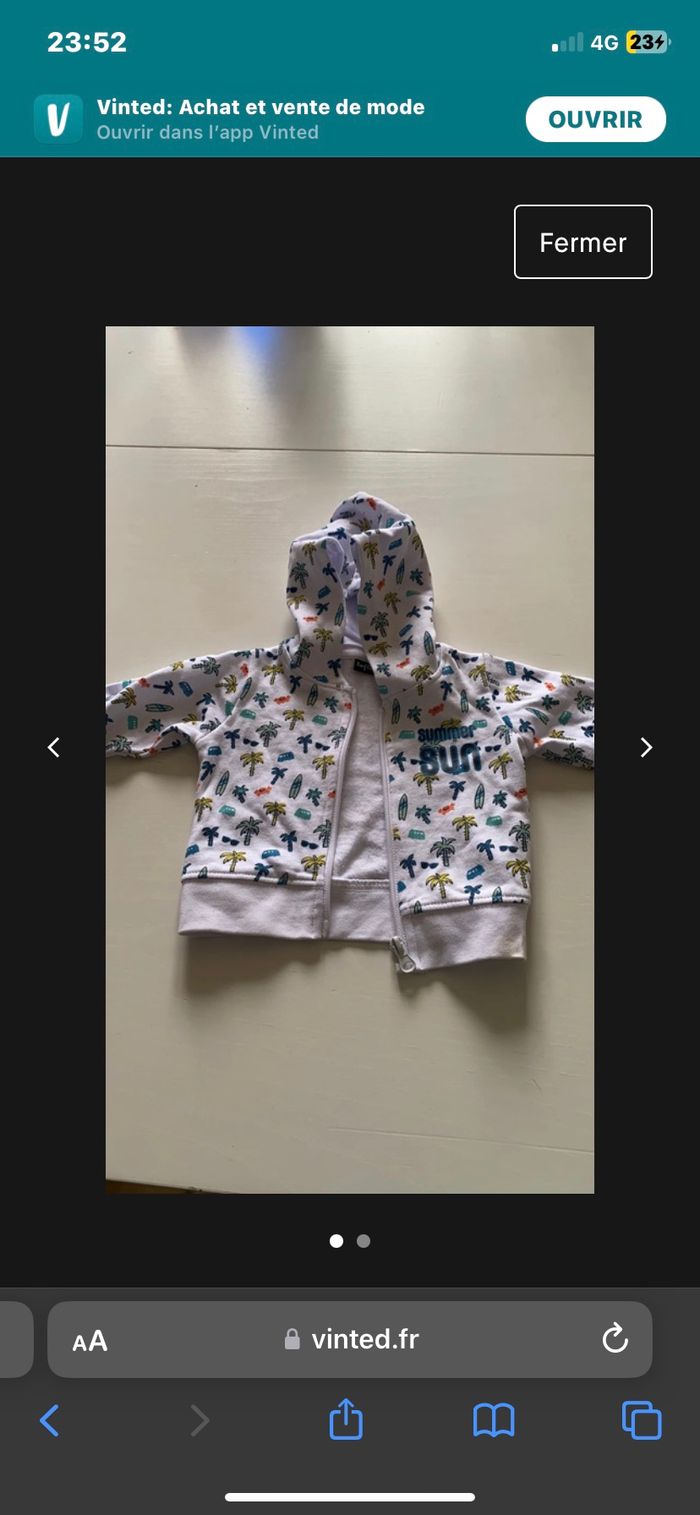Reload the page in Safari

point(614,1338)
